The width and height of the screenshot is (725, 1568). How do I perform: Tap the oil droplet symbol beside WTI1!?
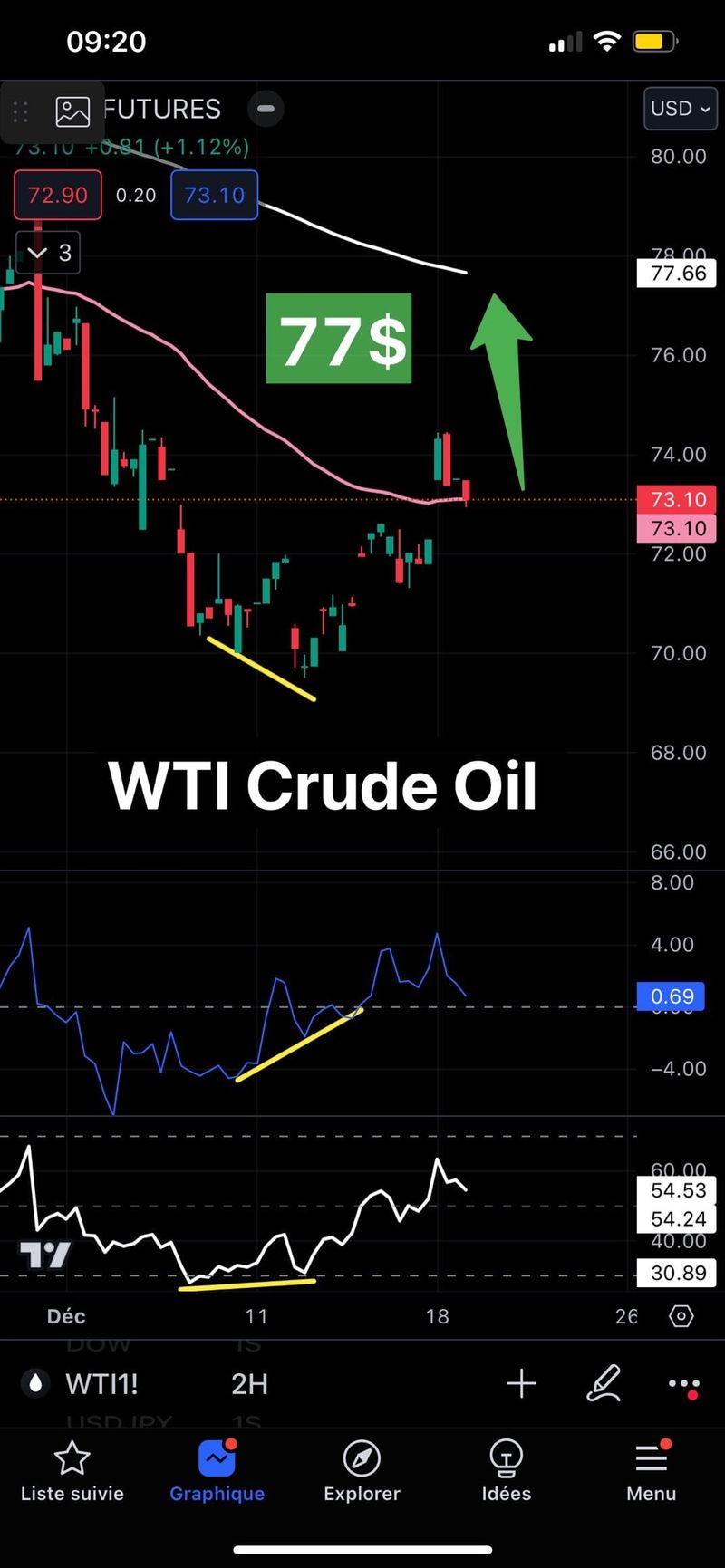(34, 1383)
